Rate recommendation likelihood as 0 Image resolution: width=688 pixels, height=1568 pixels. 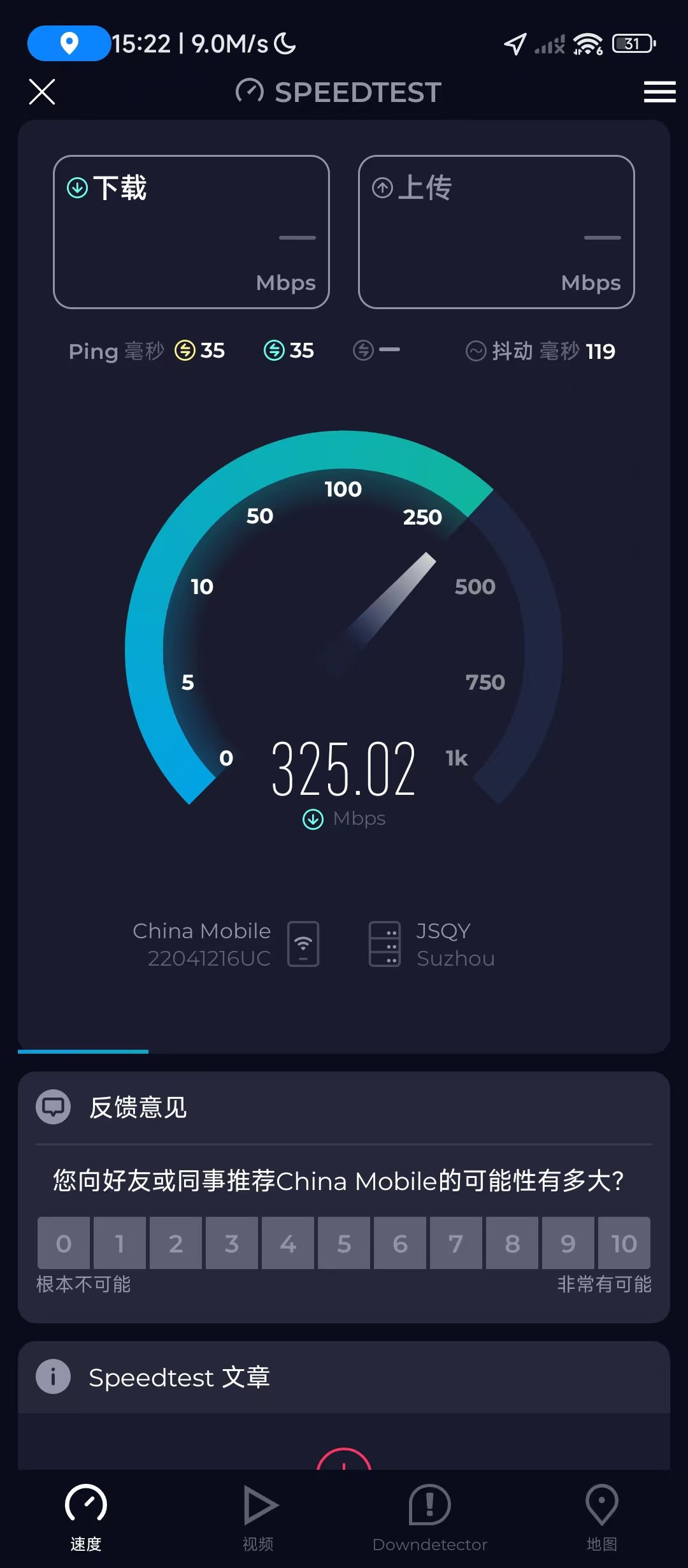(64, 1243)
